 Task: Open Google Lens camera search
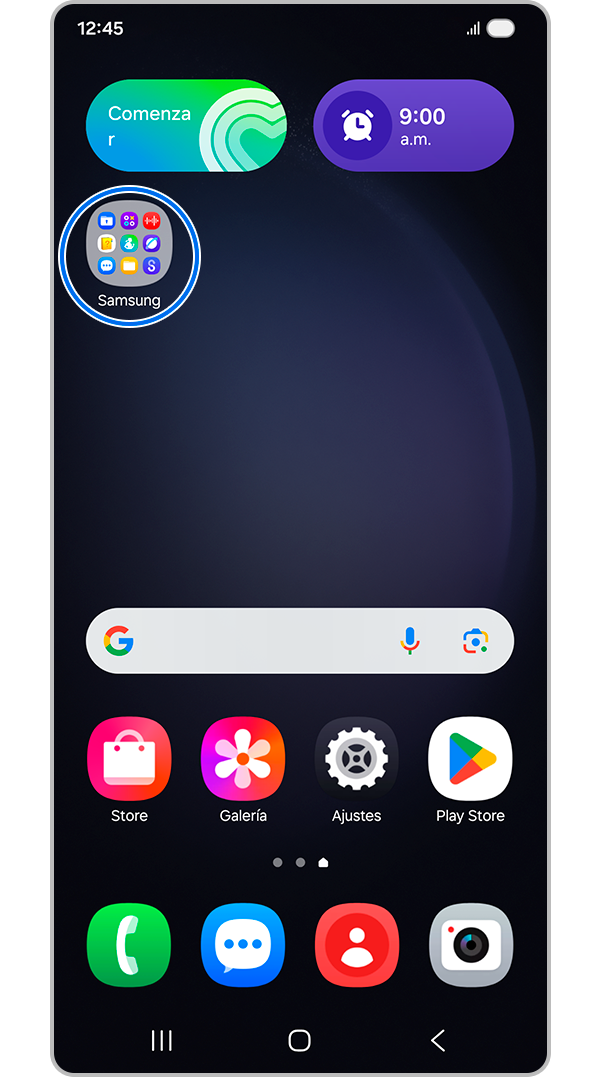[x=474, y=640]
